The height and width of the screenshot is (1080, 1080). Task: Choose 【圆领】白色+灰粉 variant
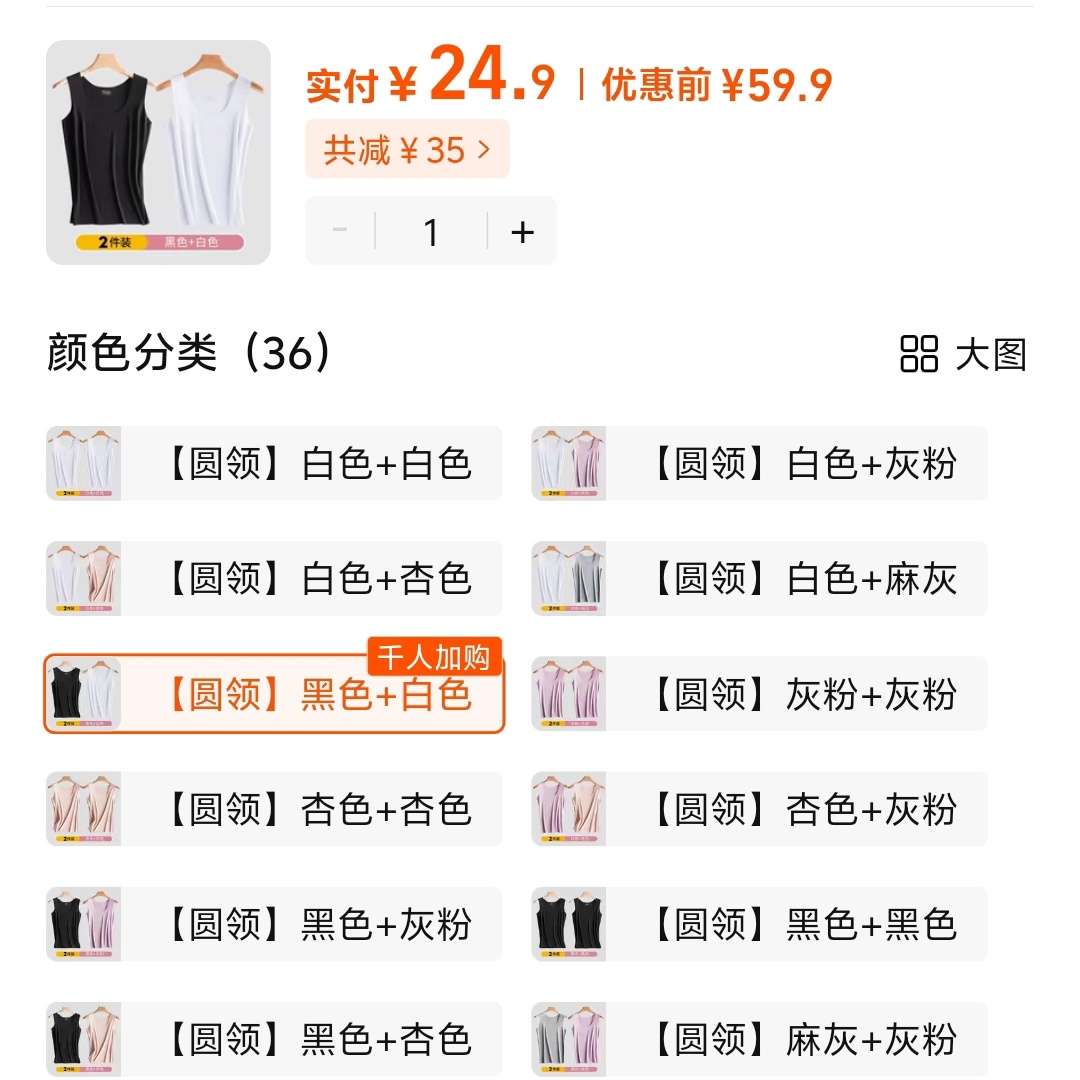tap(759, 463)
